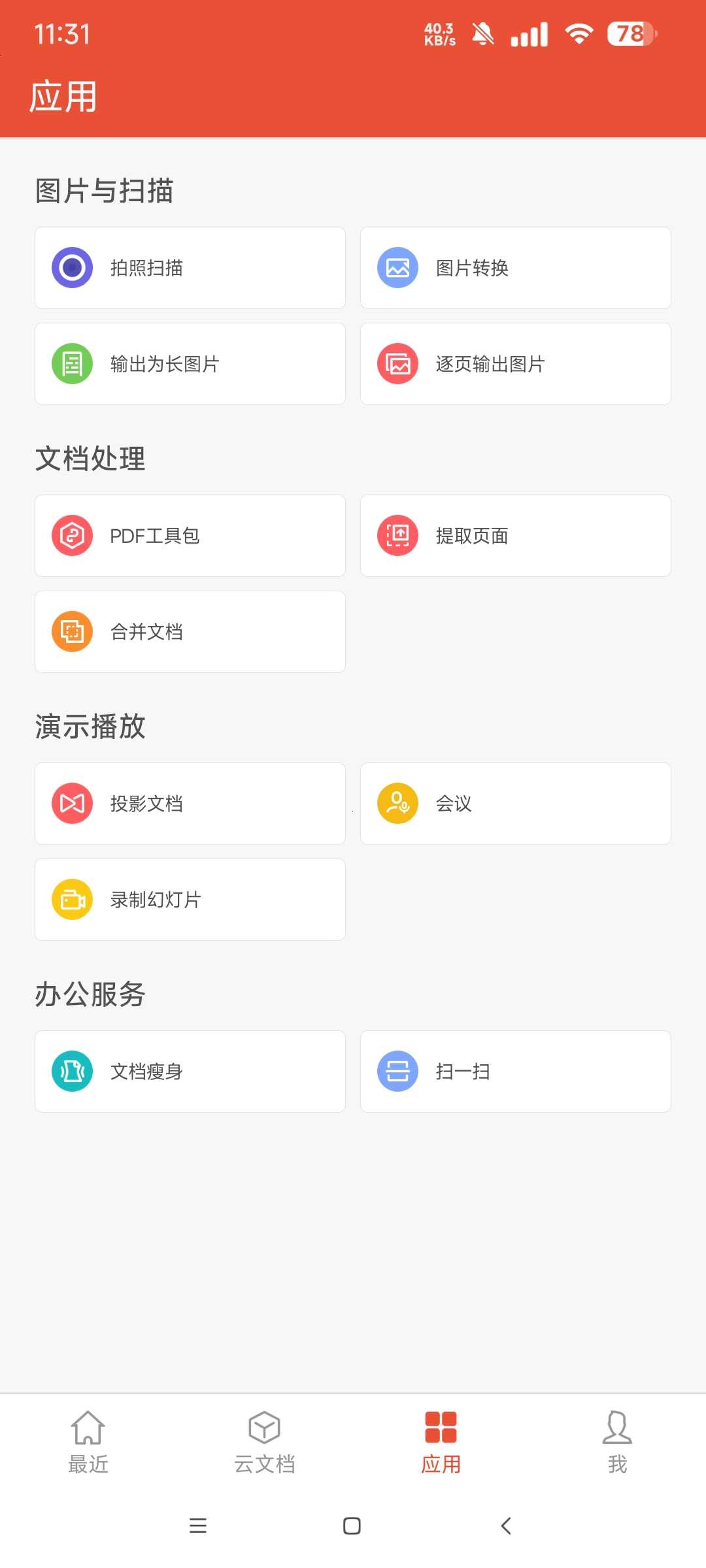Tap the 提取页面 extract pages card
Image resolution: width=706 pixels, height=1568 pixels.
click(515, 536)
